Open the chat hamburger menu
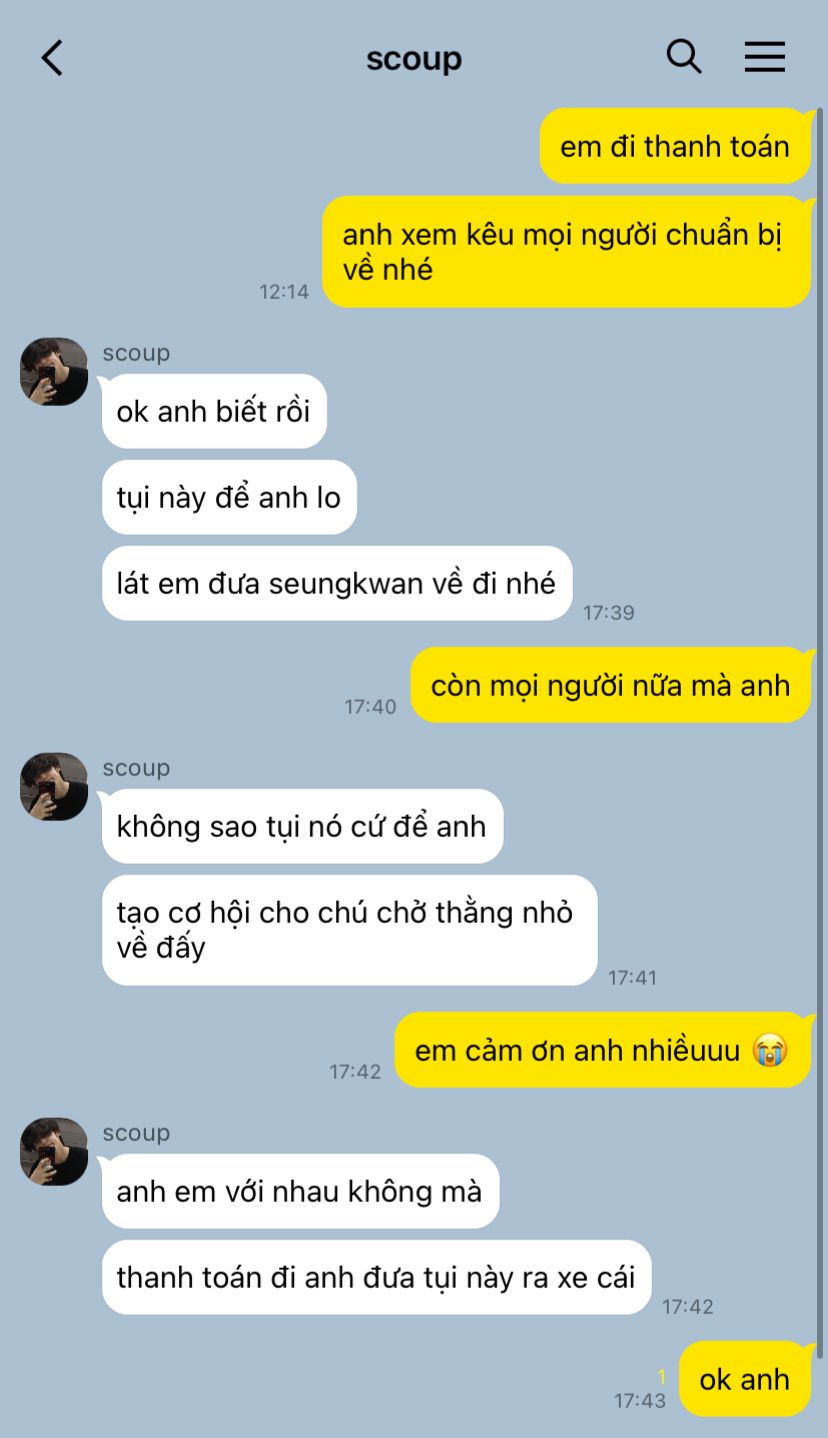This screenshot has width=828, height=1438. (765, 57)
